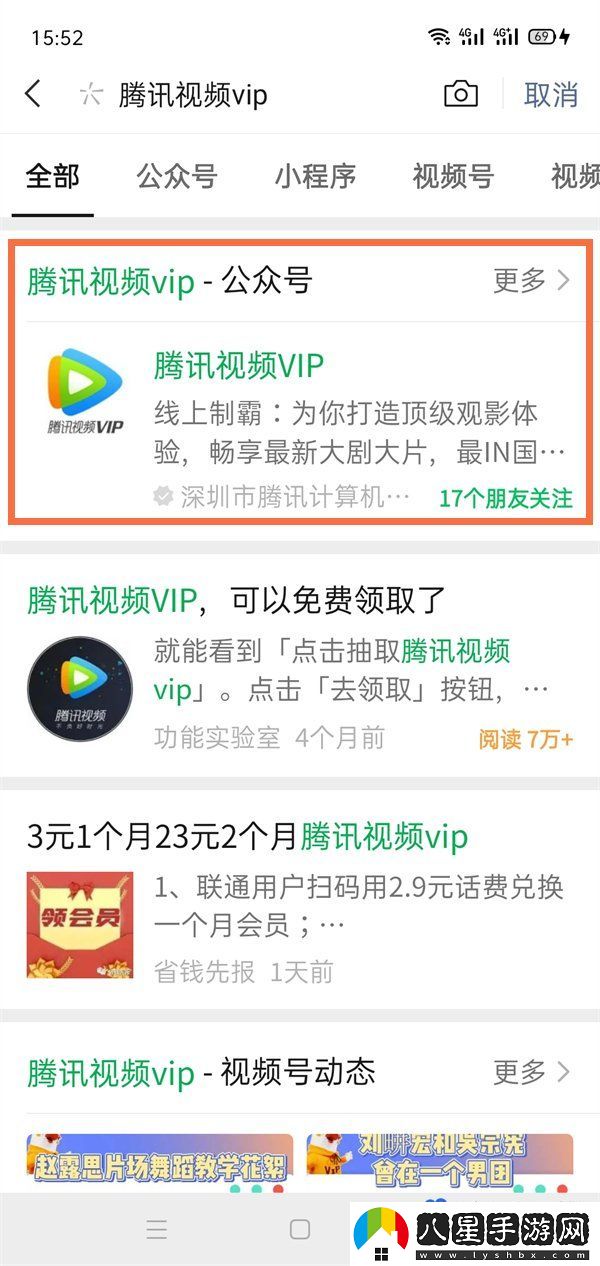The height and width of the screenshot is (1266, 600).
Task: Switch to the 小程序 tab
Action: [315, 177]
